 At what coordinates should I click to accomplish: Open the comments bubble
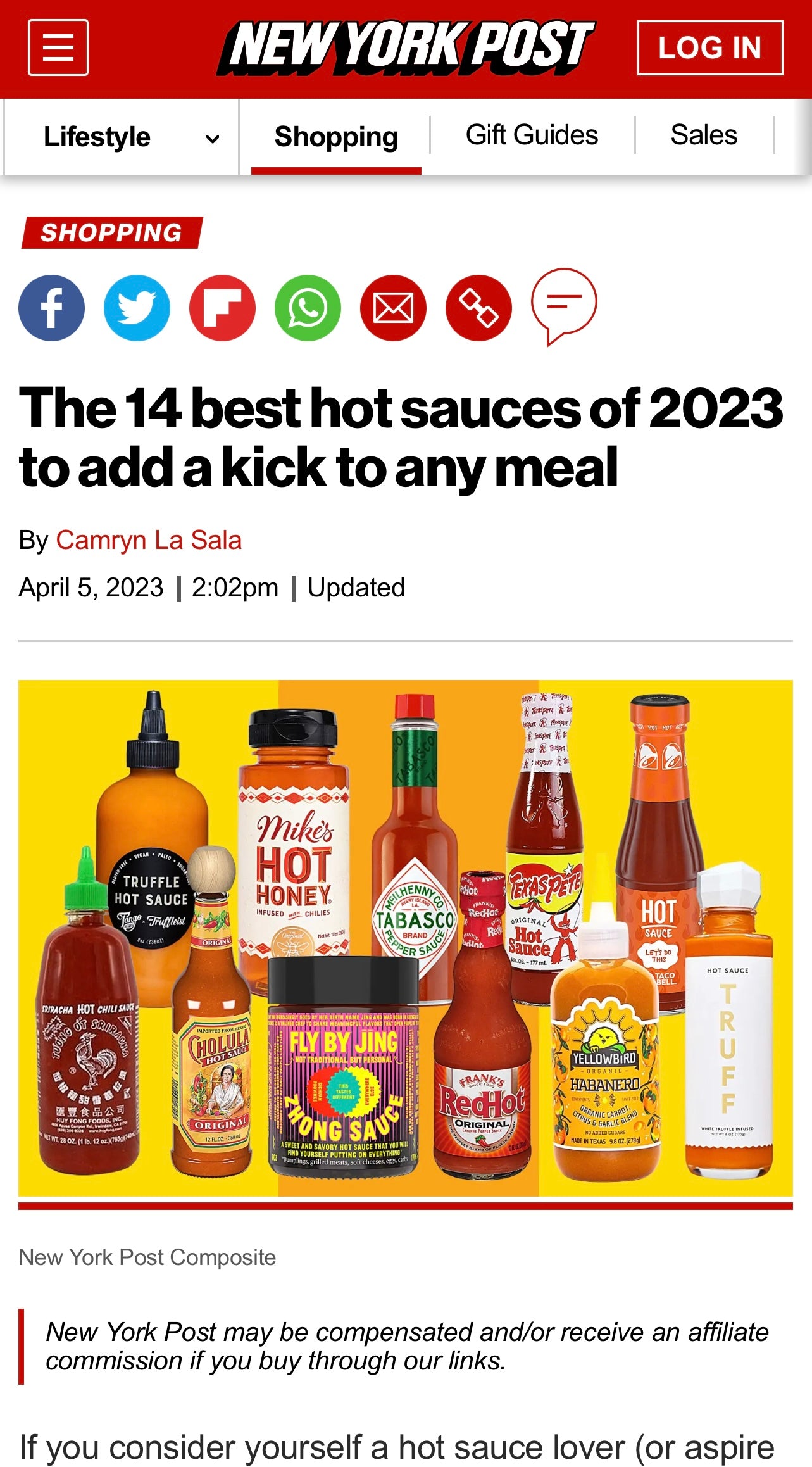(x=563, y=305)
